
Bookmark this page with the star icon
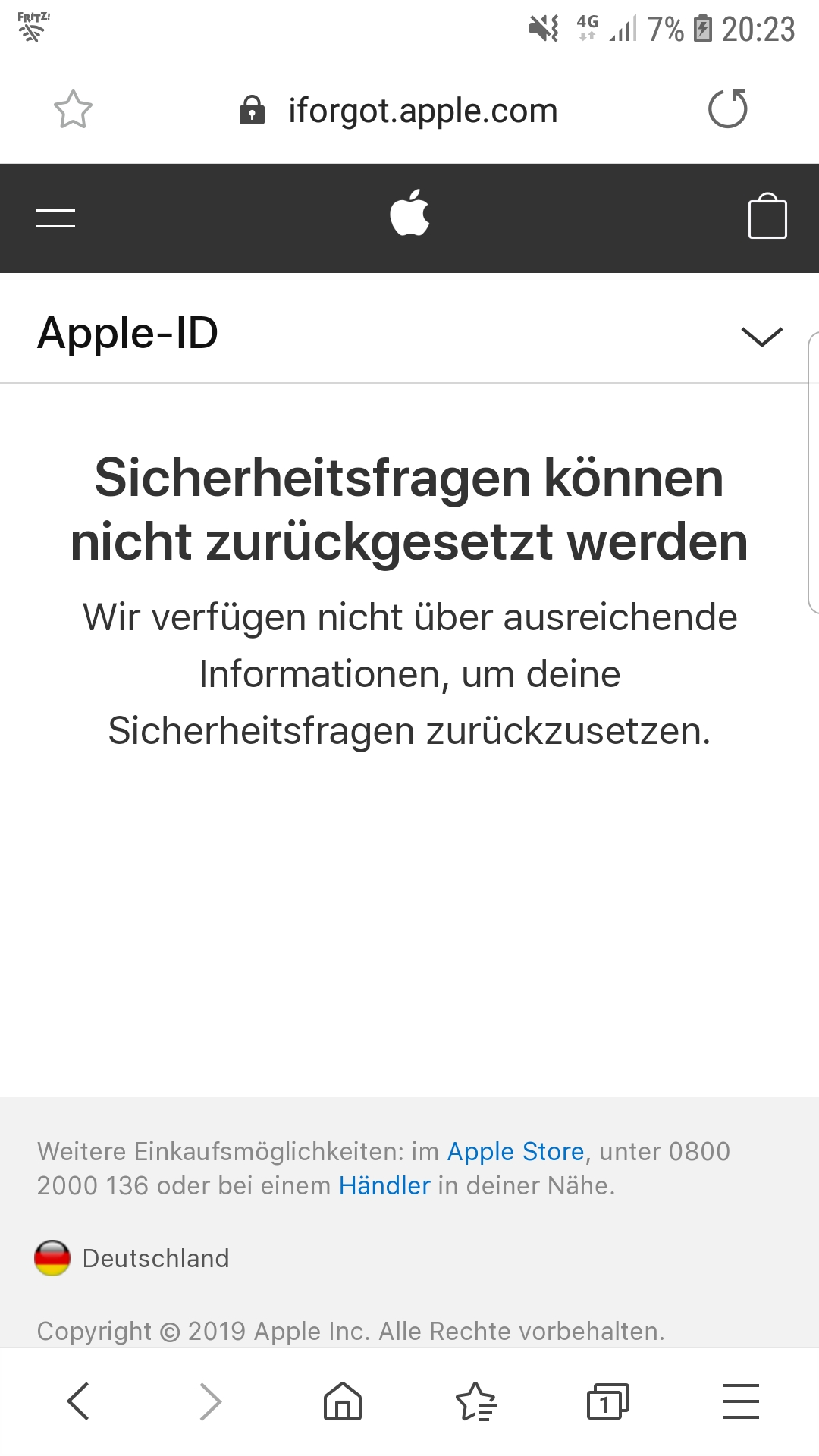[x=73, y=110]
